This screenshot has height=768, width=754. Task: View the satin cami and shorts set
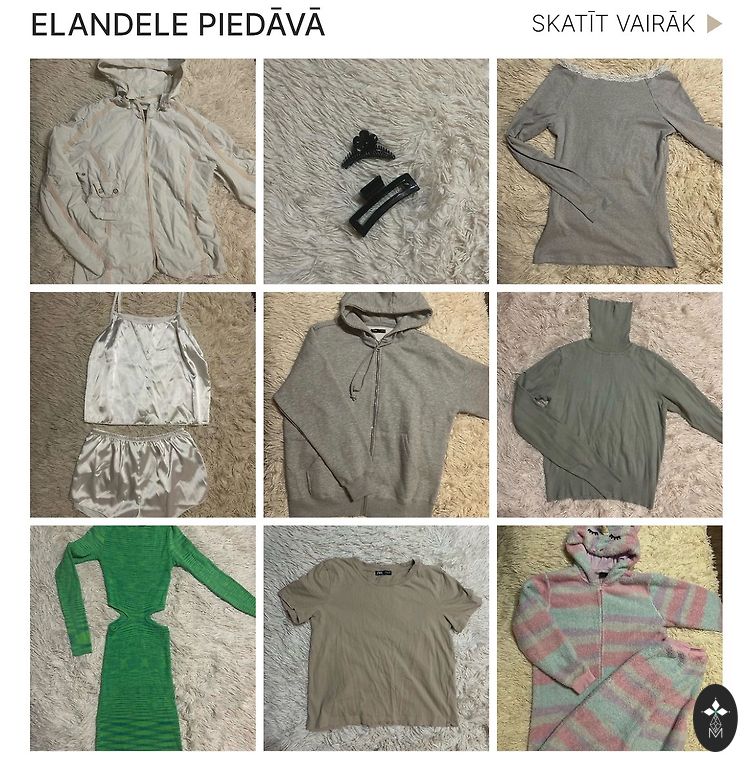(142, 404)
